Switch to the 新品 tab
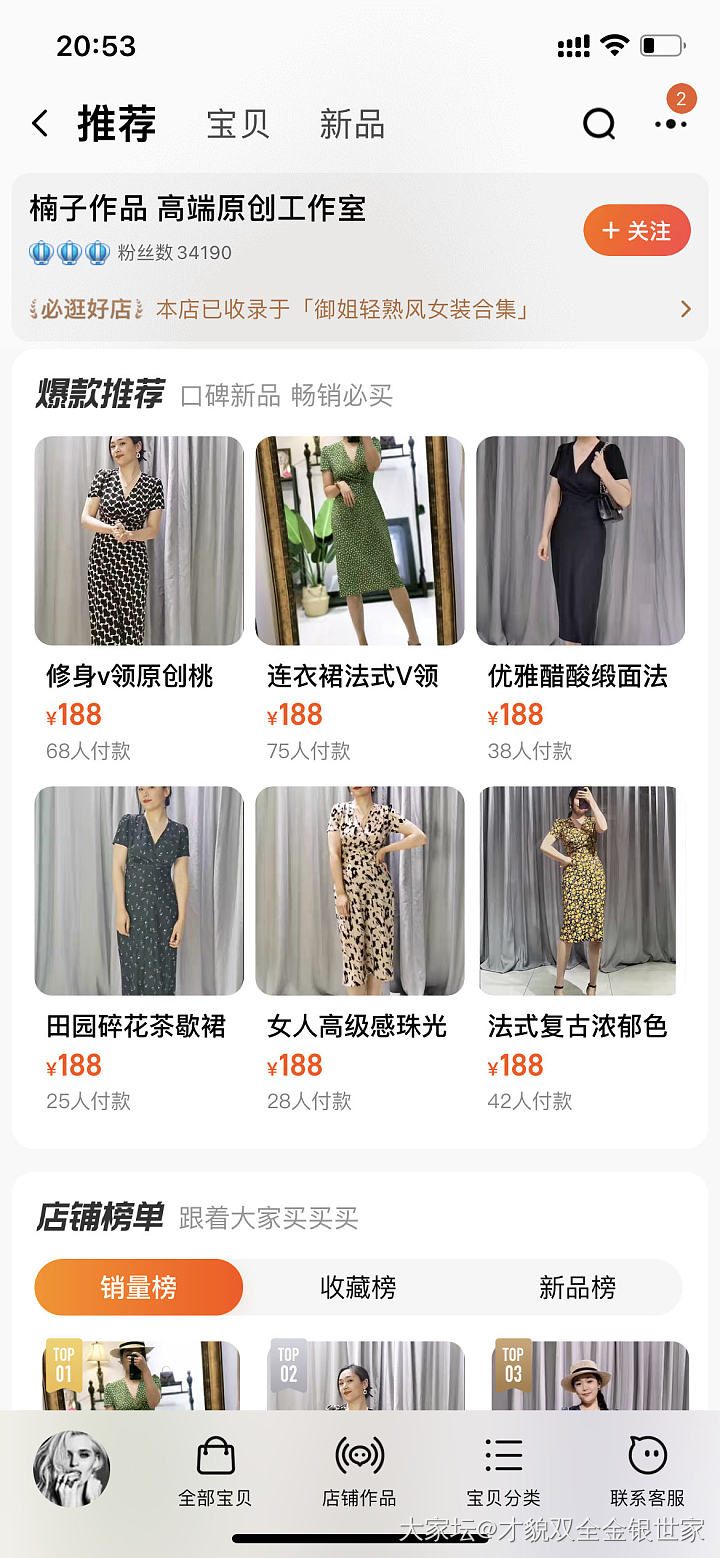Screen dimensions: 720x1558 tap(352, 124)
